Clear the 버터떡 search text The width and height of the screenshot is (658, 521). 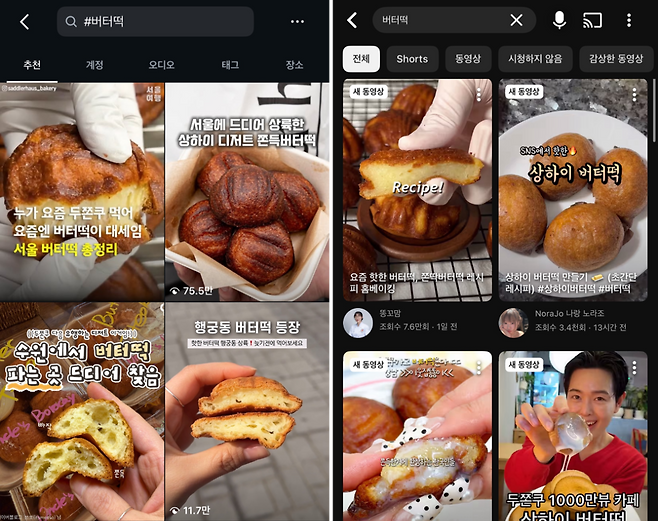point(516,20)
